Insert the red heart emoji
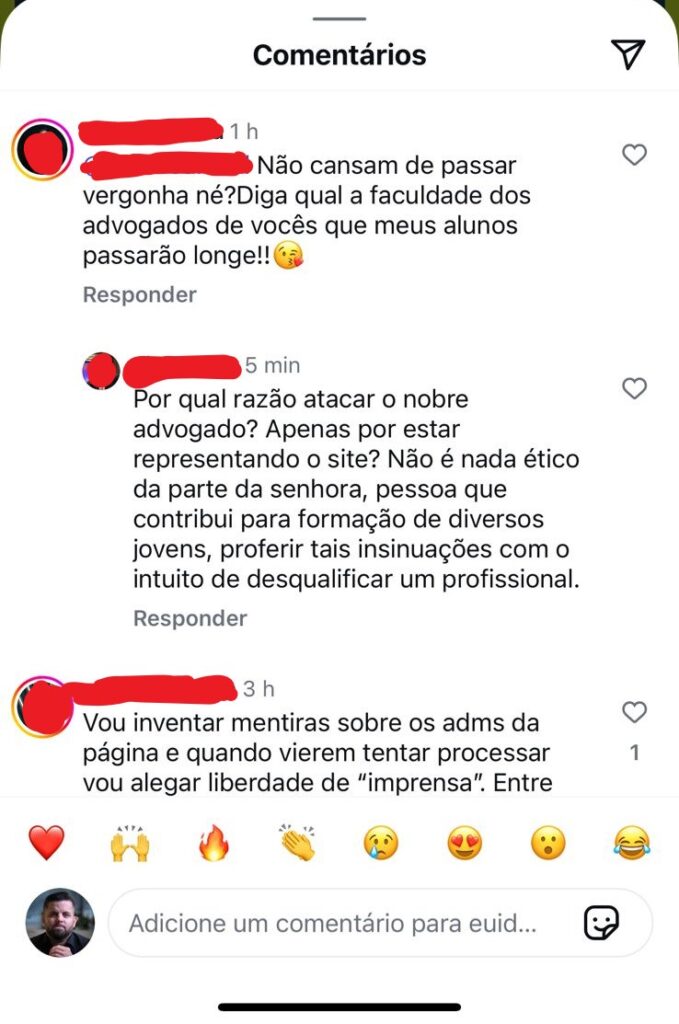 [x=45, y=844]
